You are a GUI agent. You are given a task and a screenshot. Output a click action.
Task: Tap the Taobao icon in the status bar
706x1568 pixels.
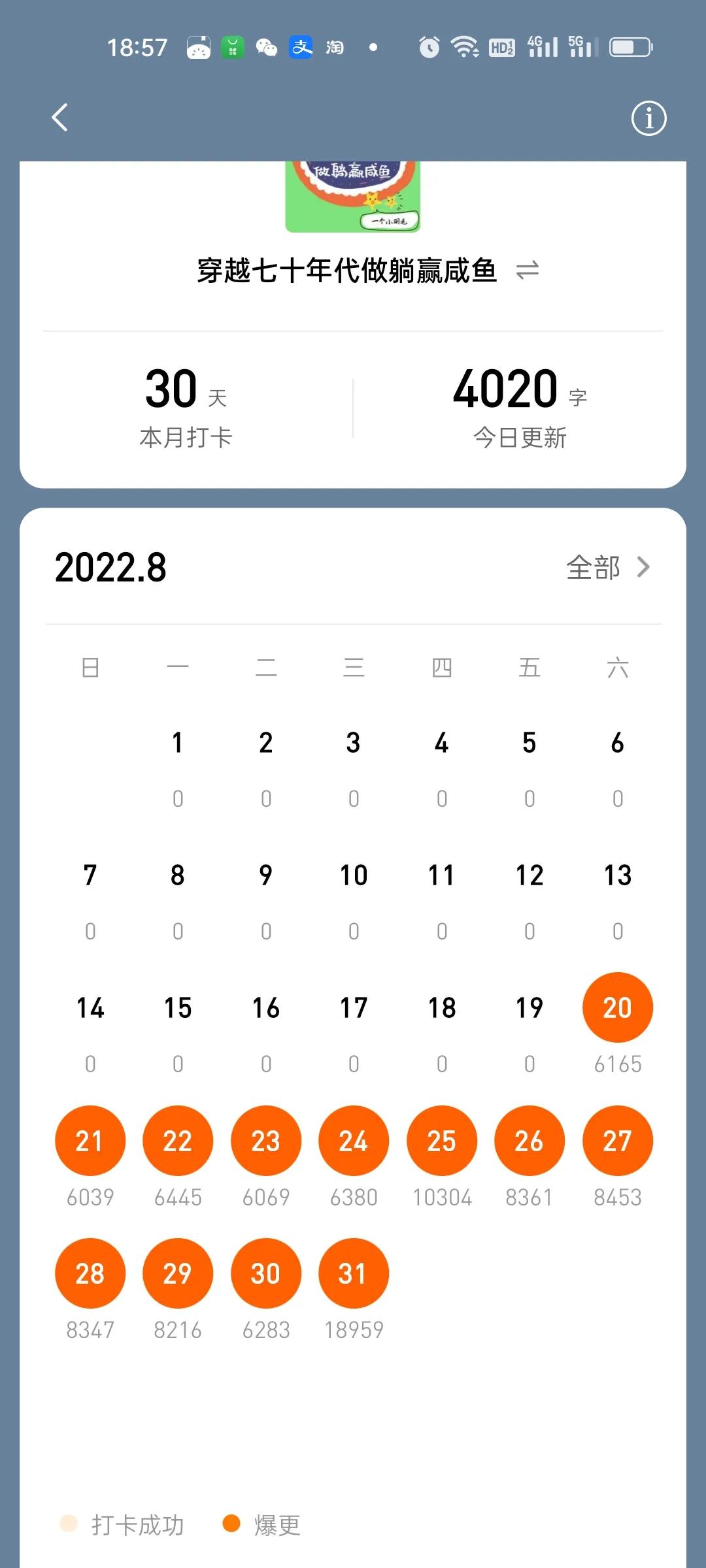(x=335, y=46)
